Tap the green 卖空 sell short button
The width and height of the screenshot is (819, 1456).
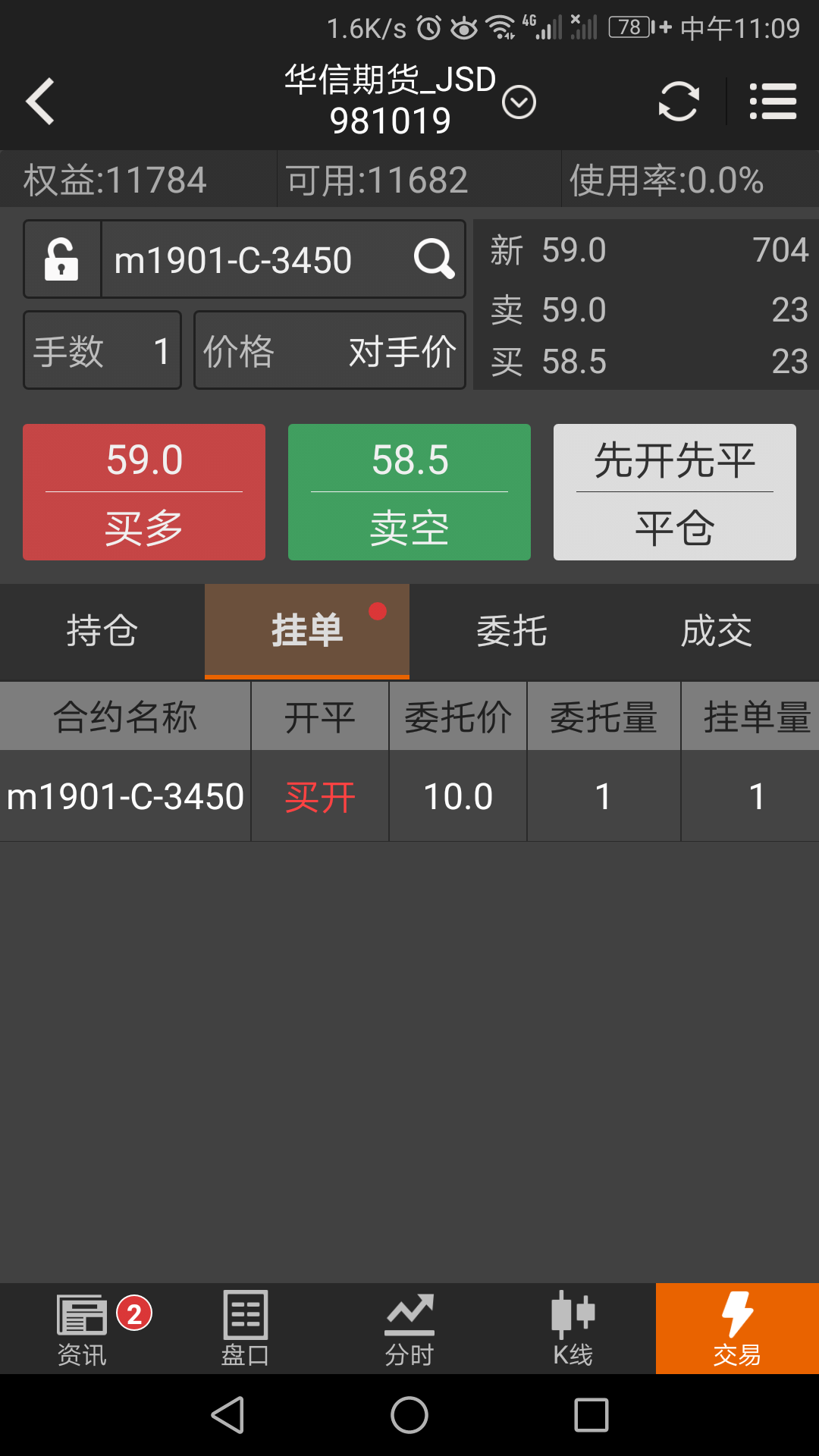(409, 492)
